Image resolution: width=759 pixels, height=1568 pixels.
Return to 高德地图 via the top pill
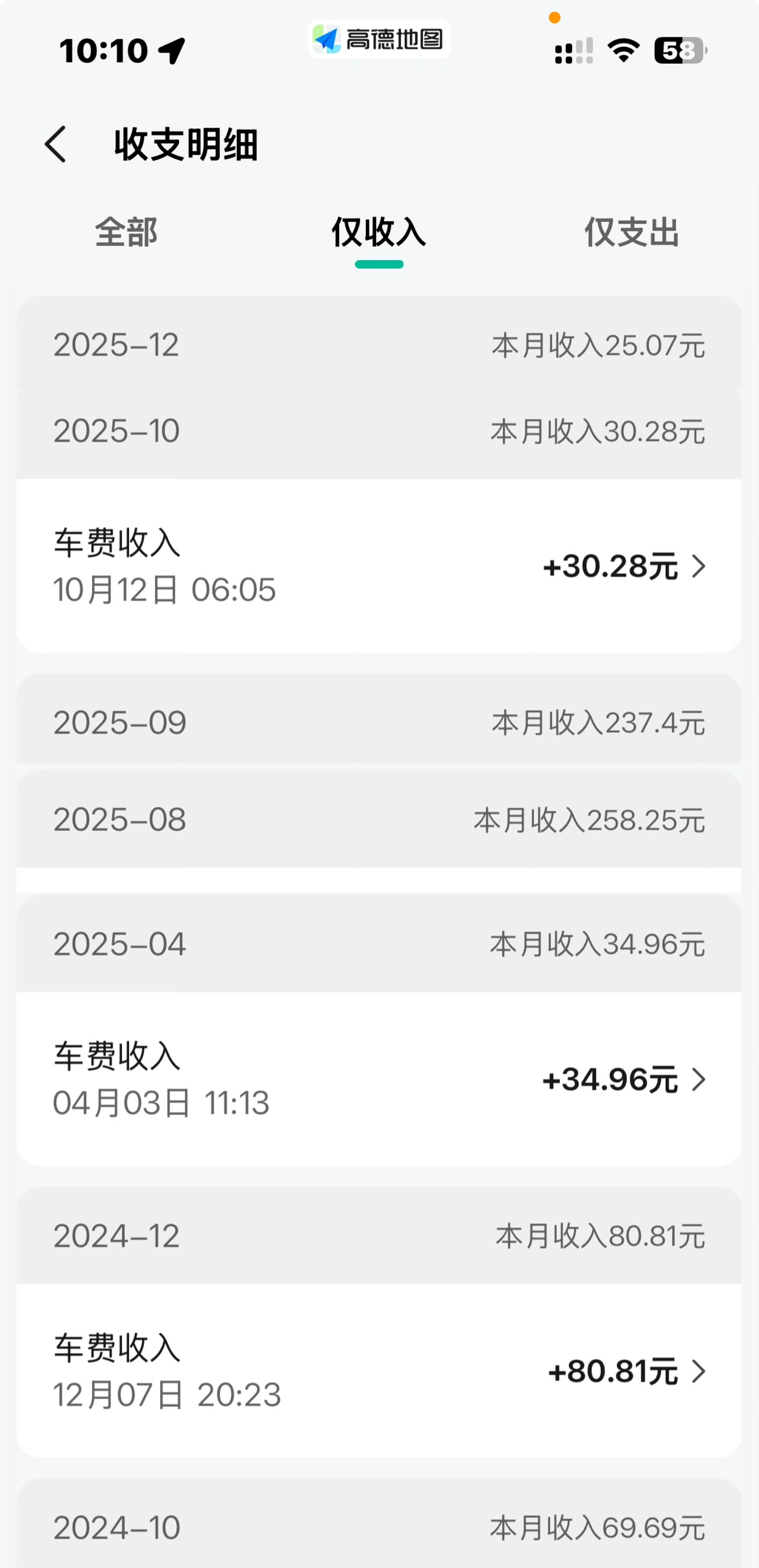coord(378,39)
